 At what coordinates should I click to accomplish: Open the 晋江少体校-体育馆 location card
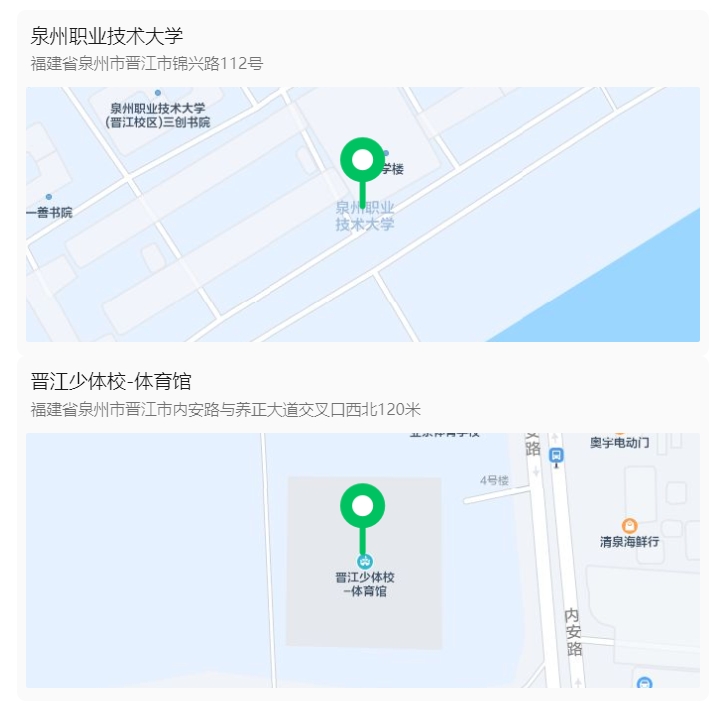point(111,381)
